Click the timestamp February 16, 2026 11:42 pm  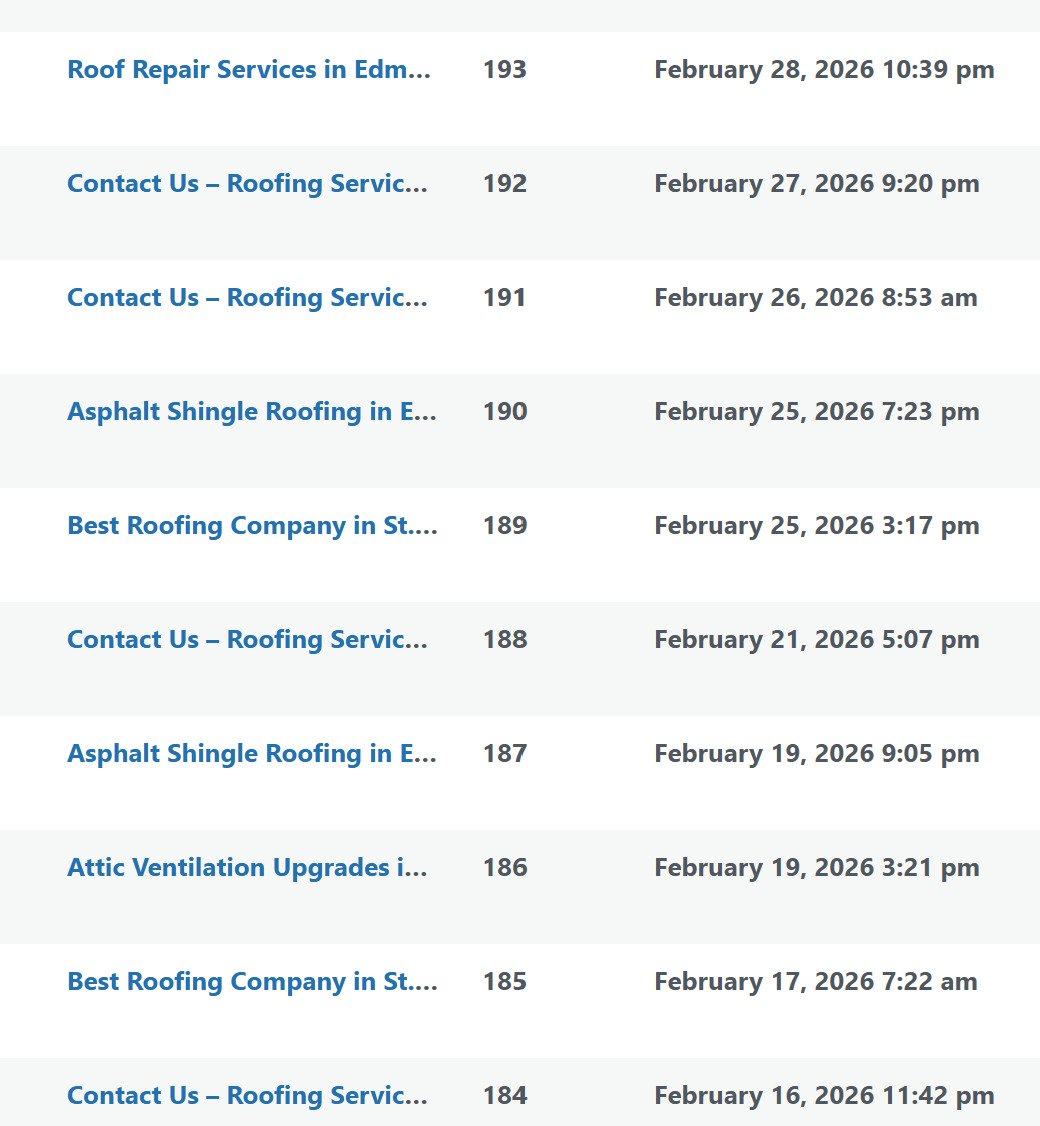(x=824, y=1095)
